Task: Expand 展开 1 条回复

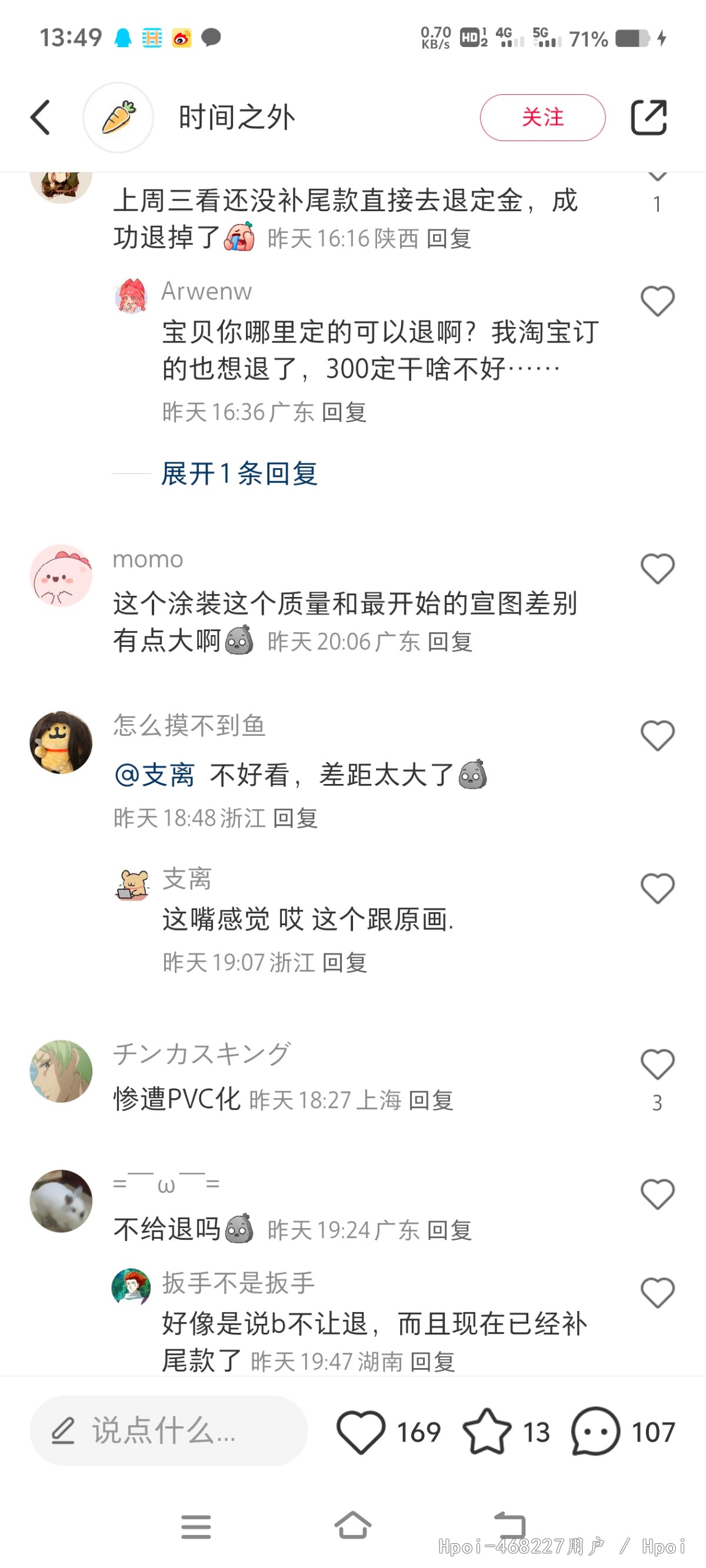Action: 238,473
